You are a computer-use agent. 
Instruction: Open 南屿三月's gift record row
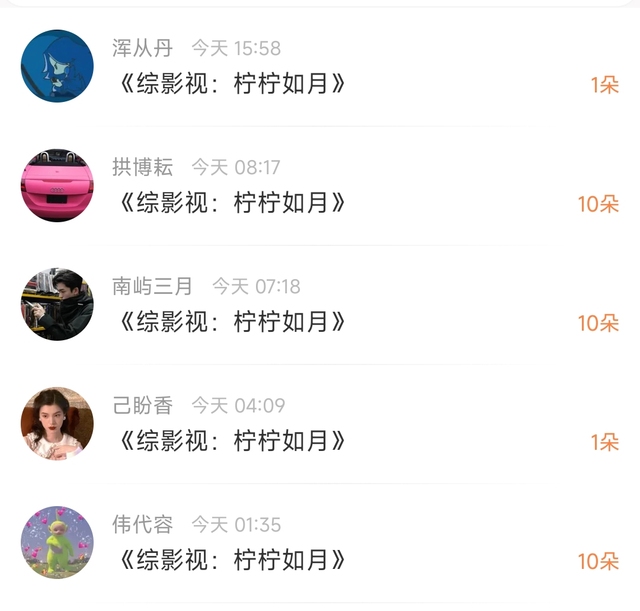[x=320, y=305]
